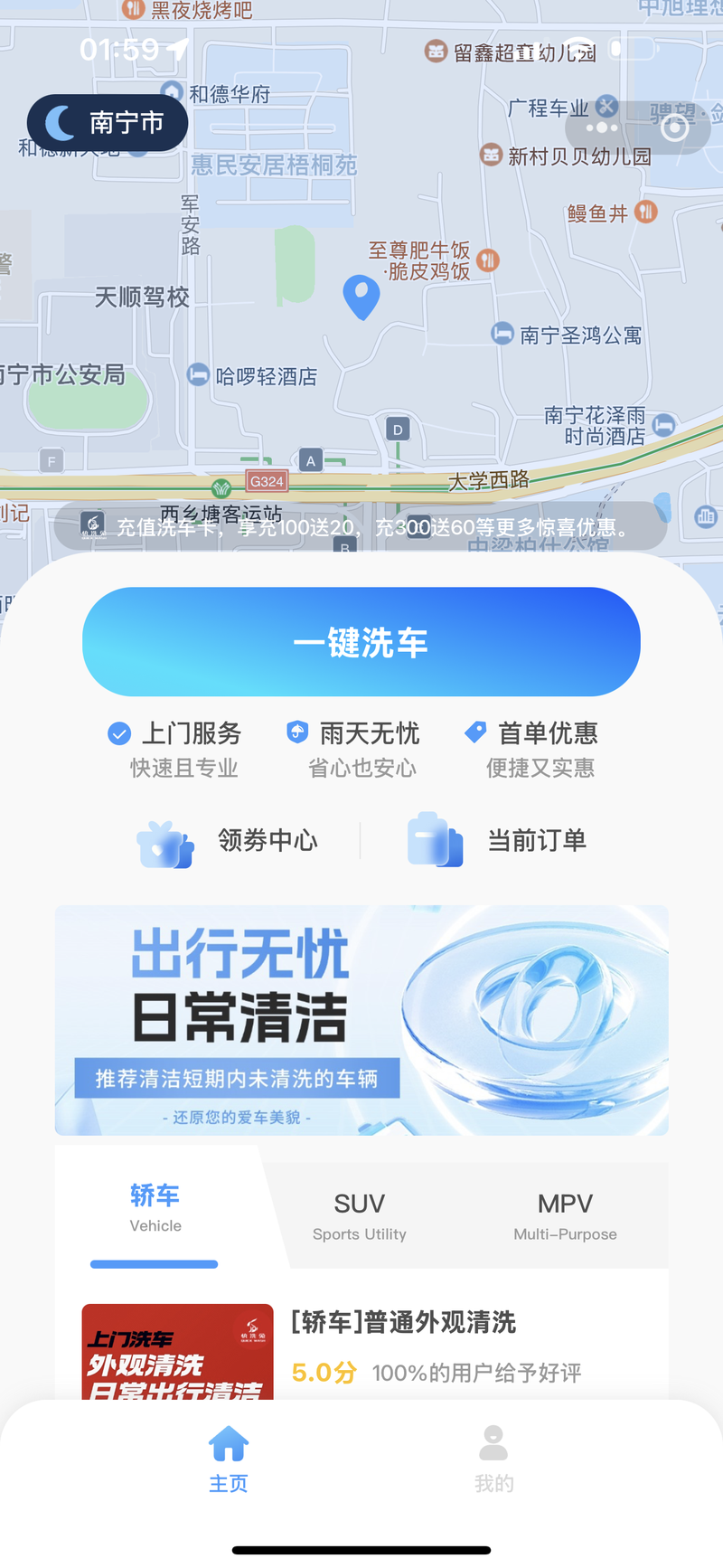Tap the 一键洗车 button
723x1568 pixels.
(361, 642)
